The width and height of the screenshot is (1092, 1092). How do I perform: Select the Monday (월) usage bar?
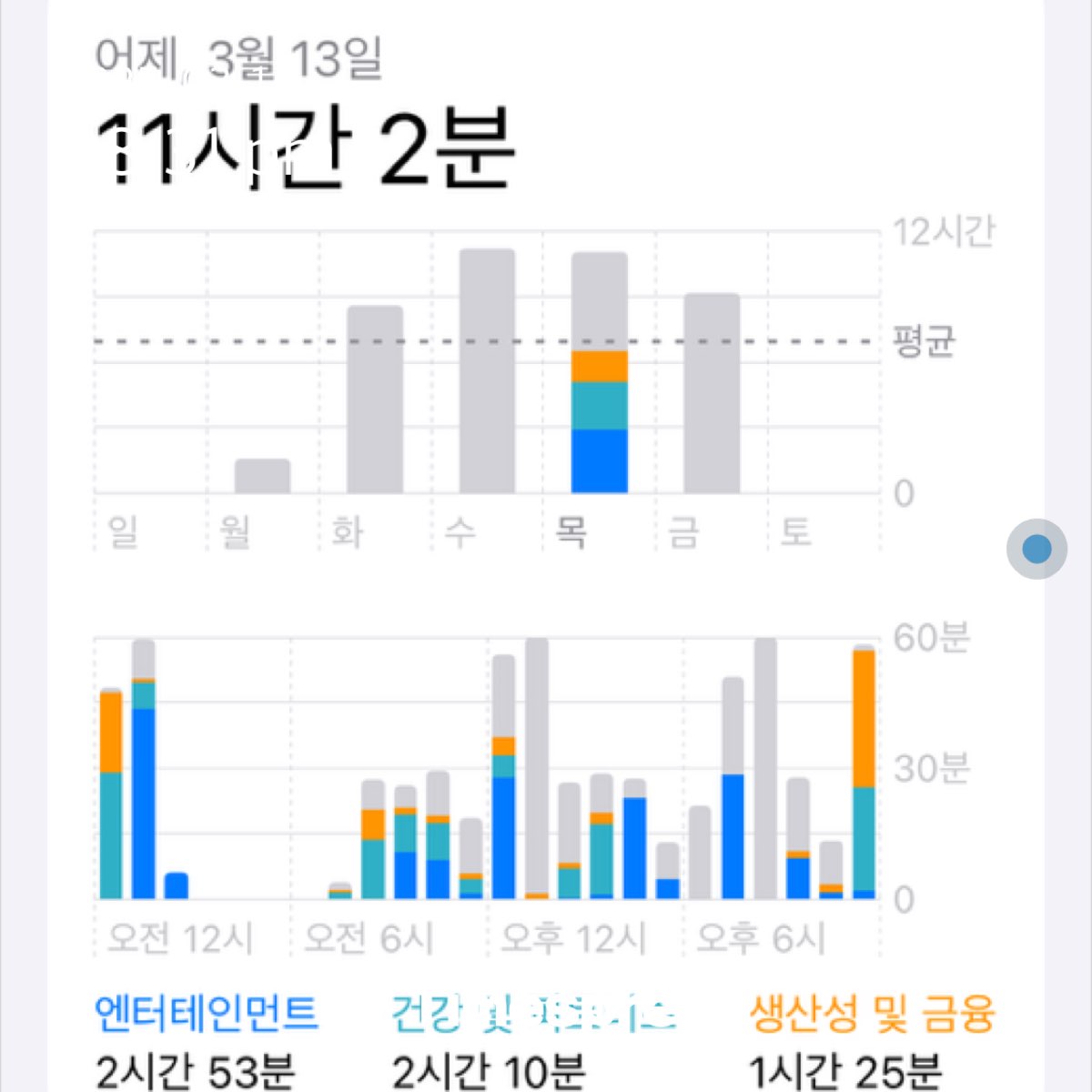(x=262, y=476)
